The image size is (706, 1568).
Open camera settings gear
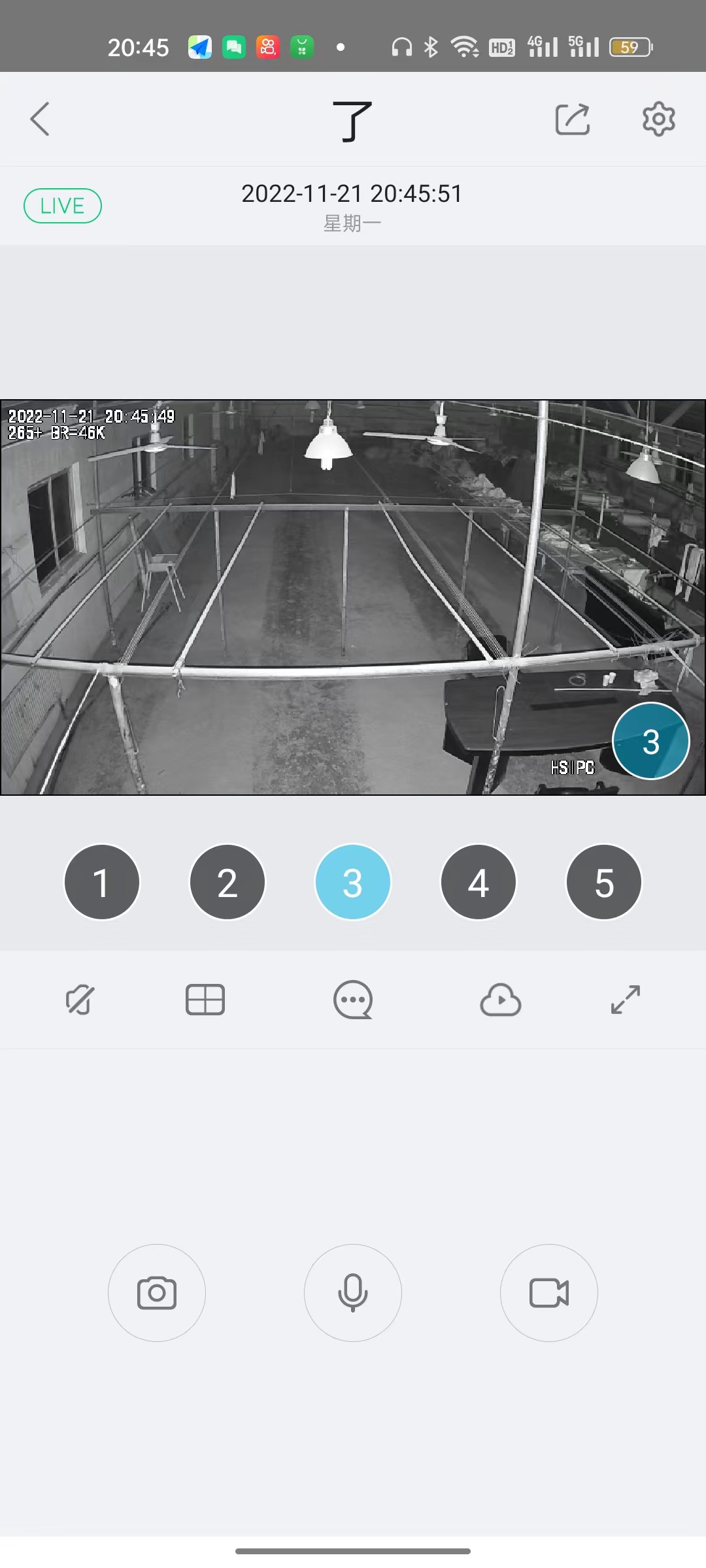tap(658, 119)
